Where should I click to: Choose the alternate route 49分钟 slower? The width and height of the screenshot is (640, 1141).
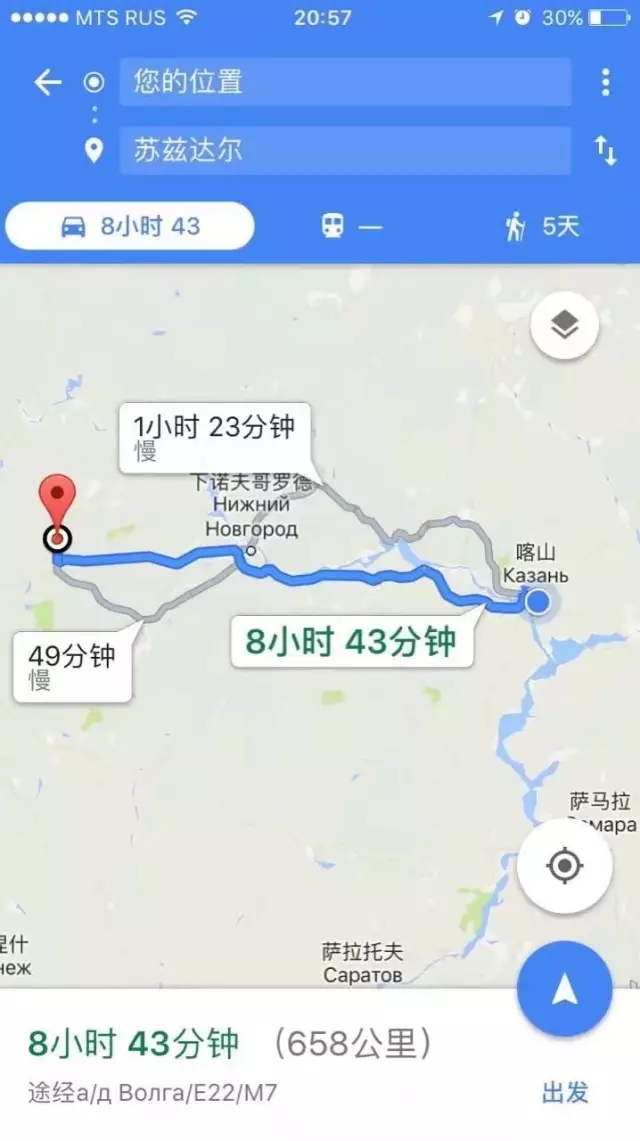tap(73, 667)
